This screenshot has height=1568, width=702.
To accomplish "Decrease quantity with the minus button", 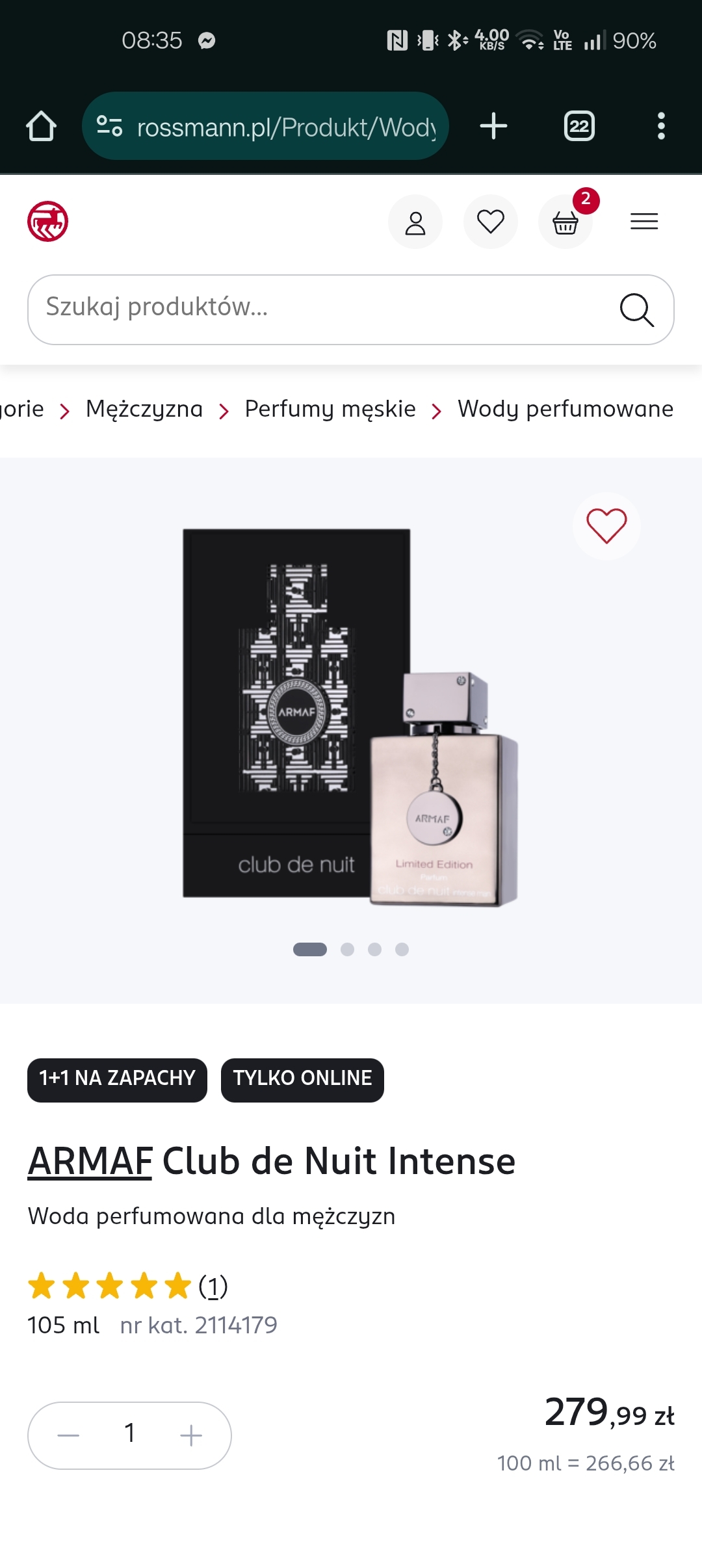I will (x=68, y=1435).
